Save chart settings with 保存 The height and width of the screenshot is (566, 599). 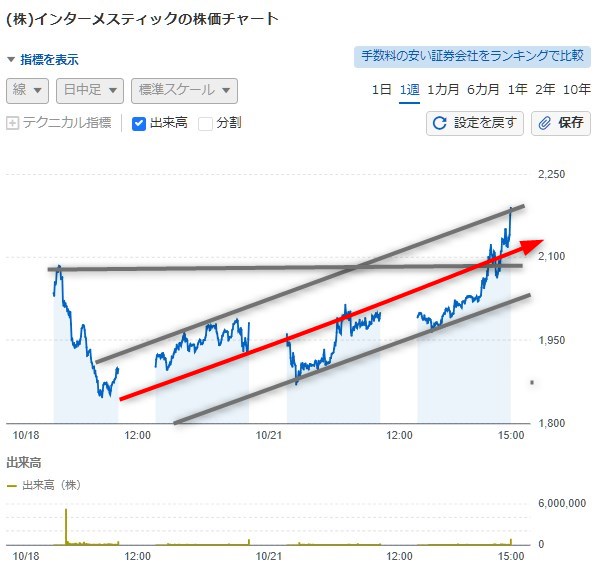(561, 123)
